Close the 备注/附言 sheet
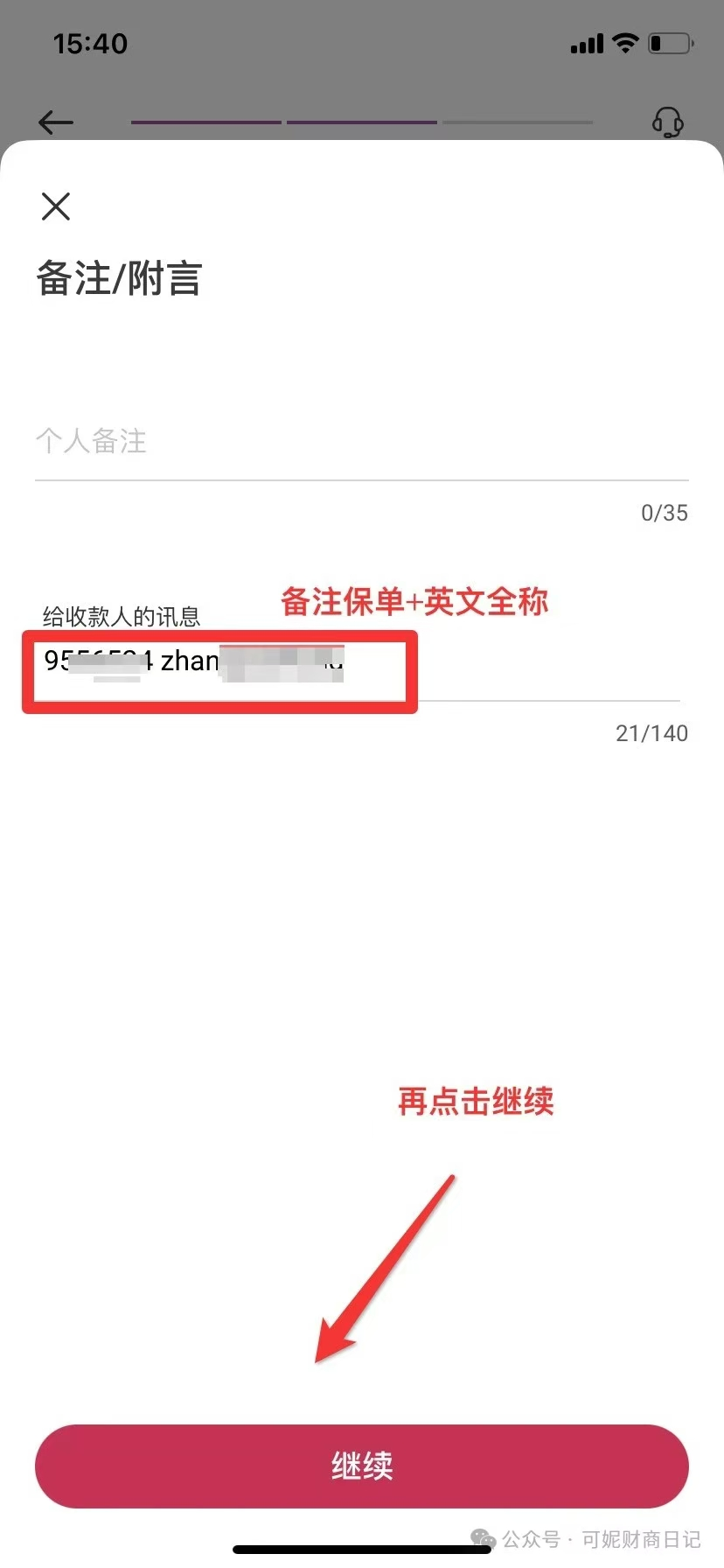The image size is (724, 1568). point(56,206)
